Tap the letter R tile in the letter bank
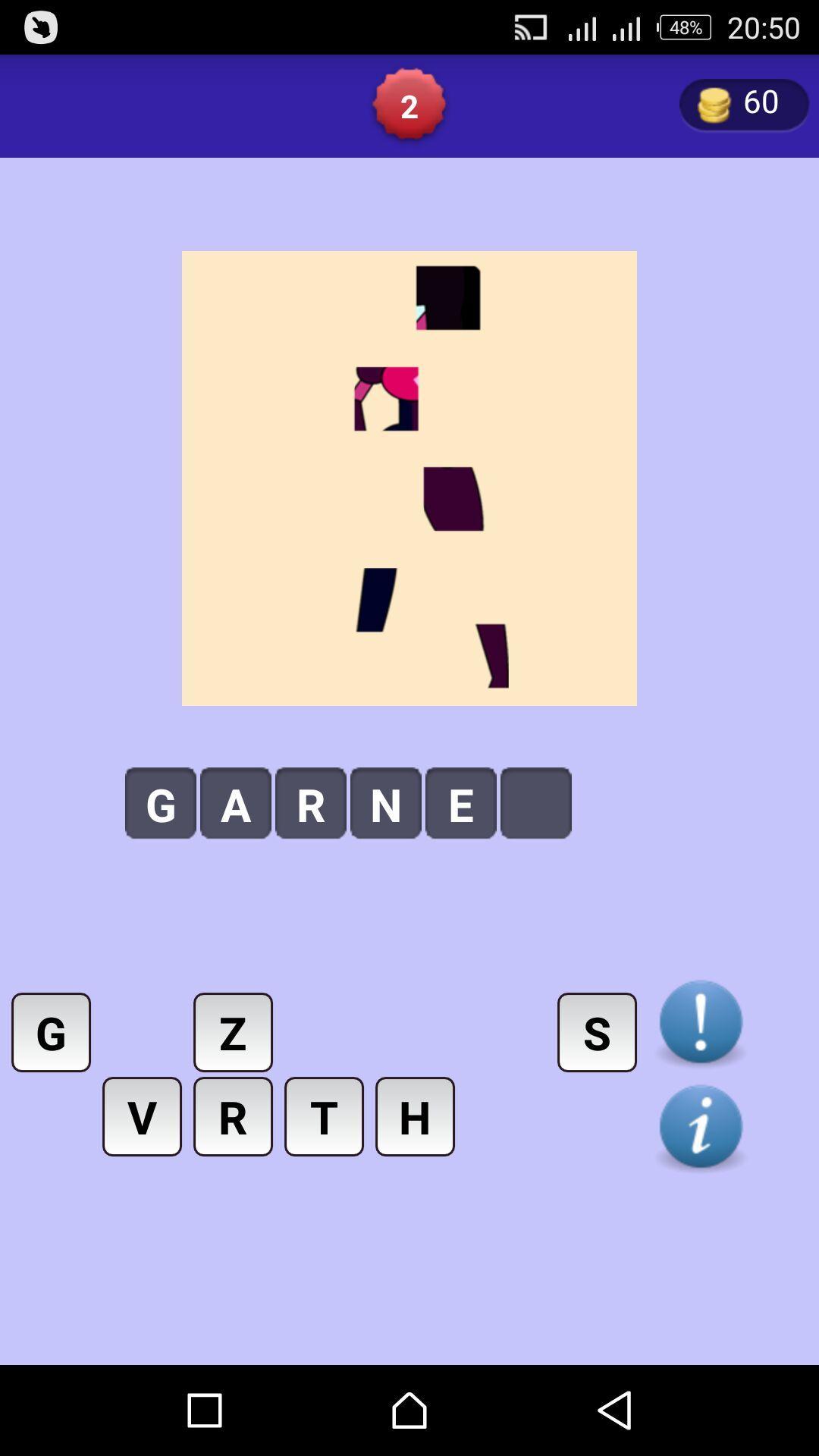 233,1116
